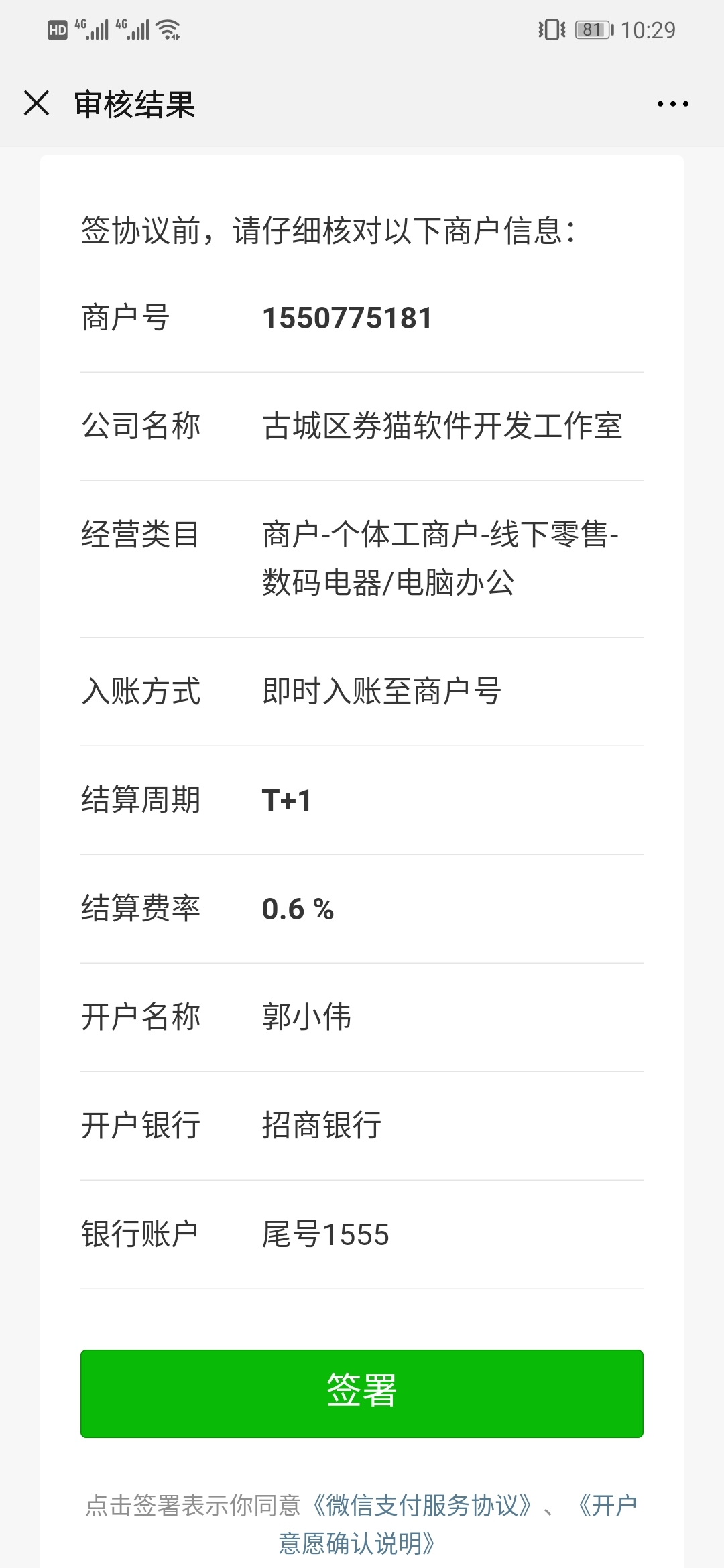Open the three-dot overflow menu
This screenshot has width=724, height=1568.
(672, 104)
